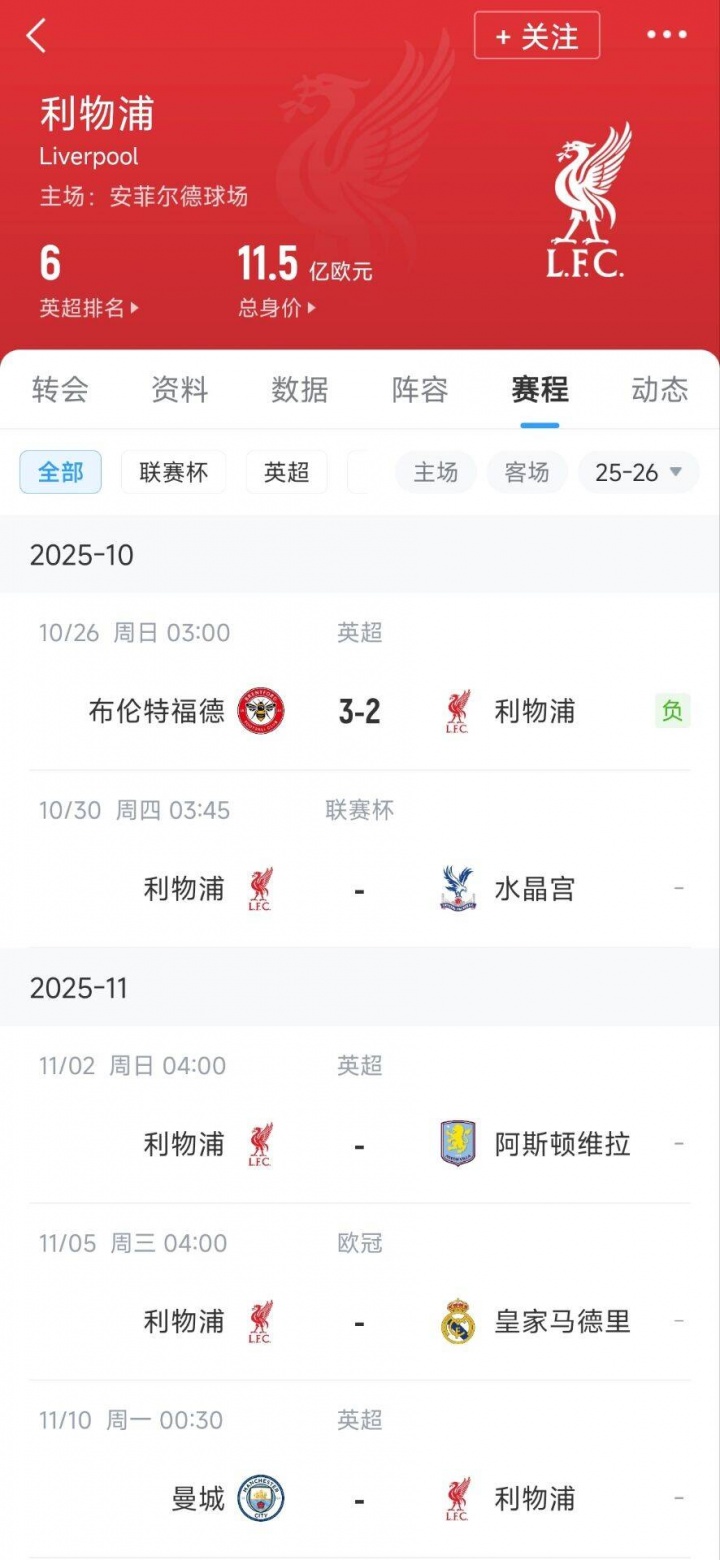
Task: Expand the 25-26 season dropdown
Action: (x=638, y=472)
